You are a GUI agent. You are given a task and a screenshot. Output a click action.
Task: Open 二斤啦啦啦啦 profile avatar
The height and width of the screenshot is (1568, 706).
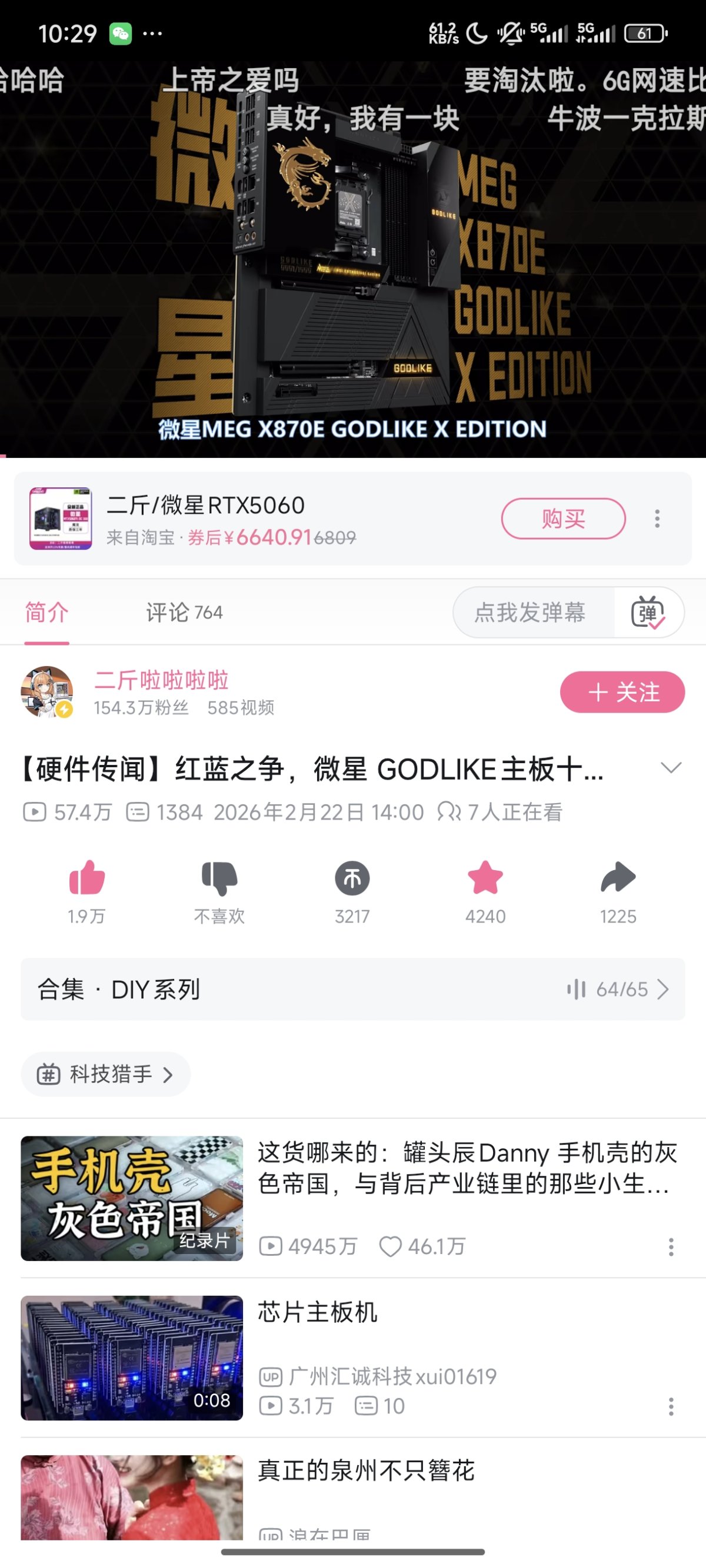click(47, 692)
